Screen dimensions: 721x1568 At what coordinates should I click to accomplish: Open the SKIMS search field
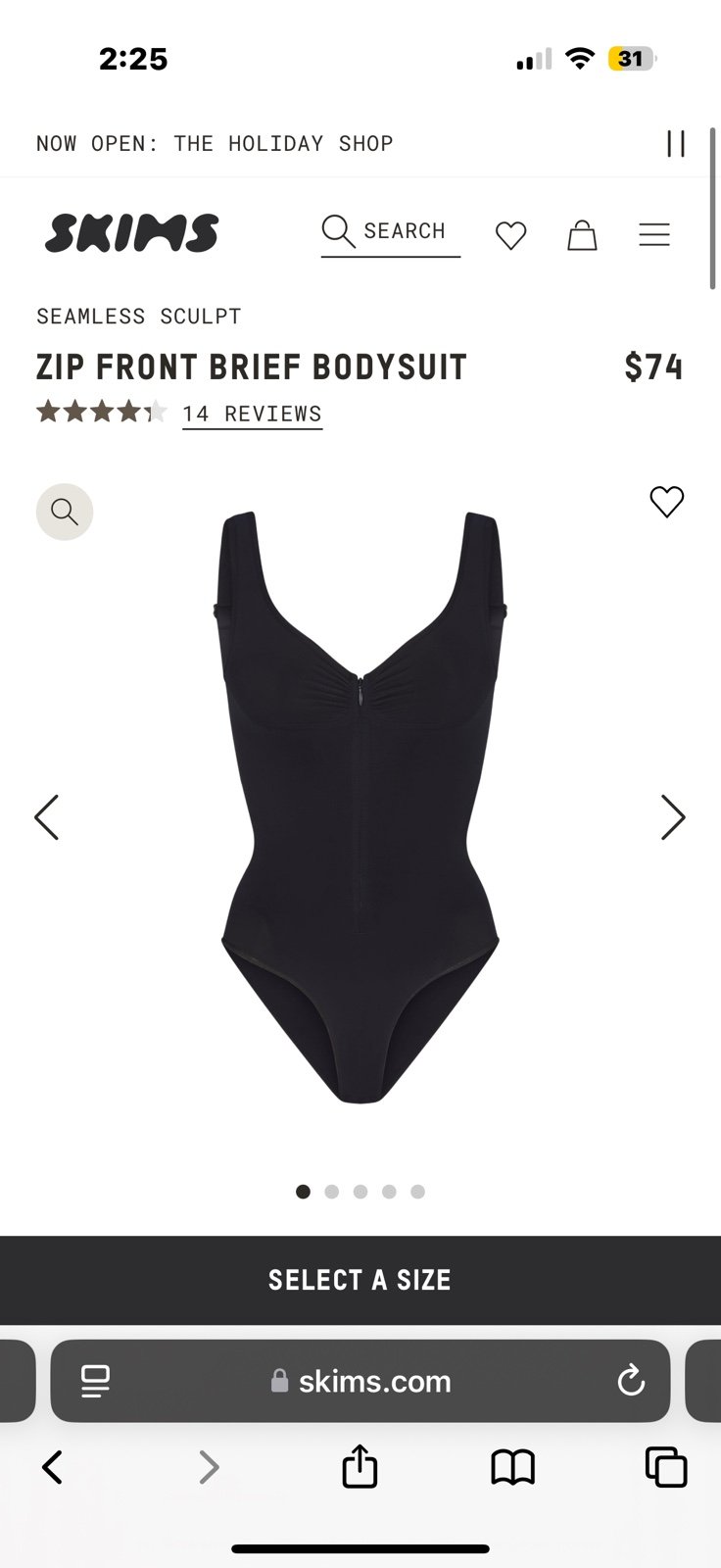[x=390, y=233]
